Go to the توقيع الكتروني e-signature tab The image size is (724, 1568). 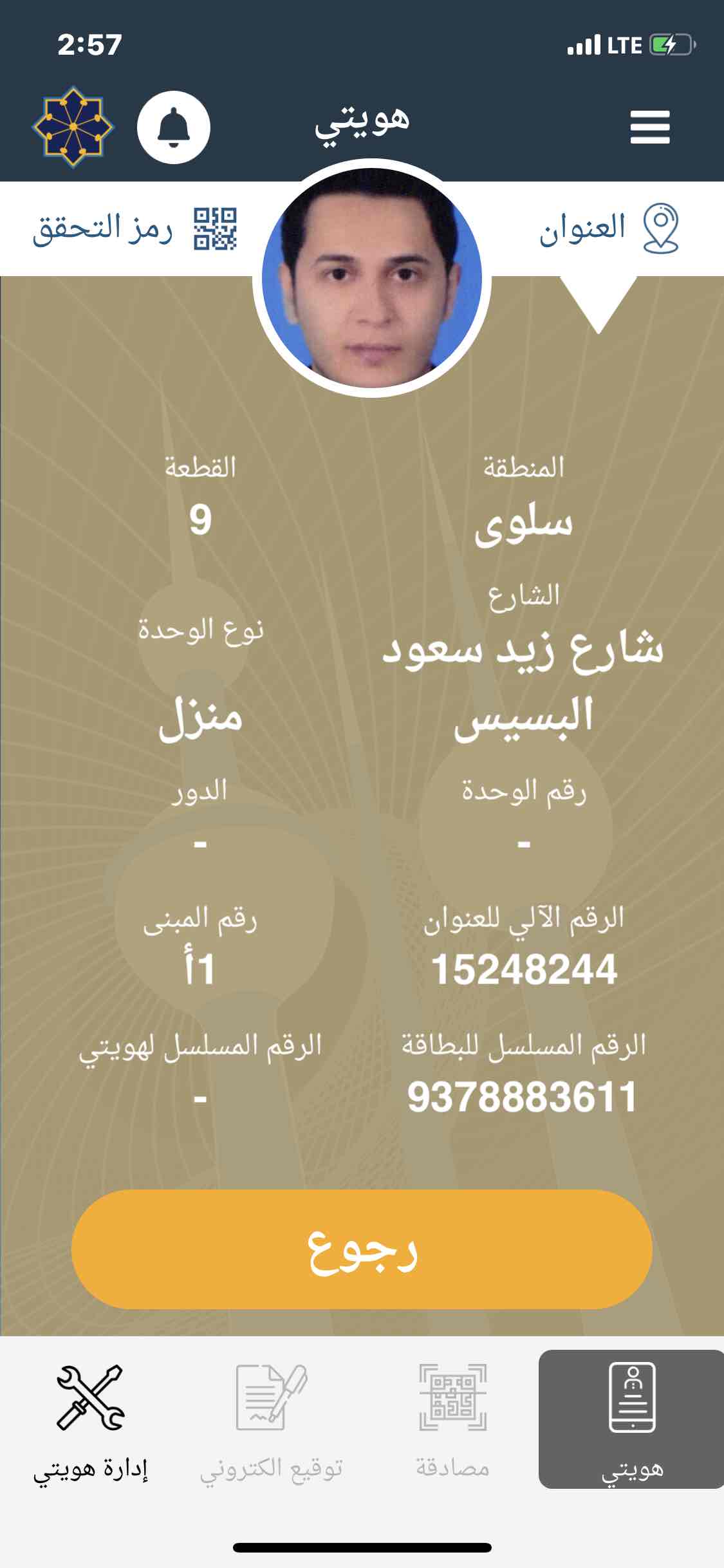coord(271,1419)
